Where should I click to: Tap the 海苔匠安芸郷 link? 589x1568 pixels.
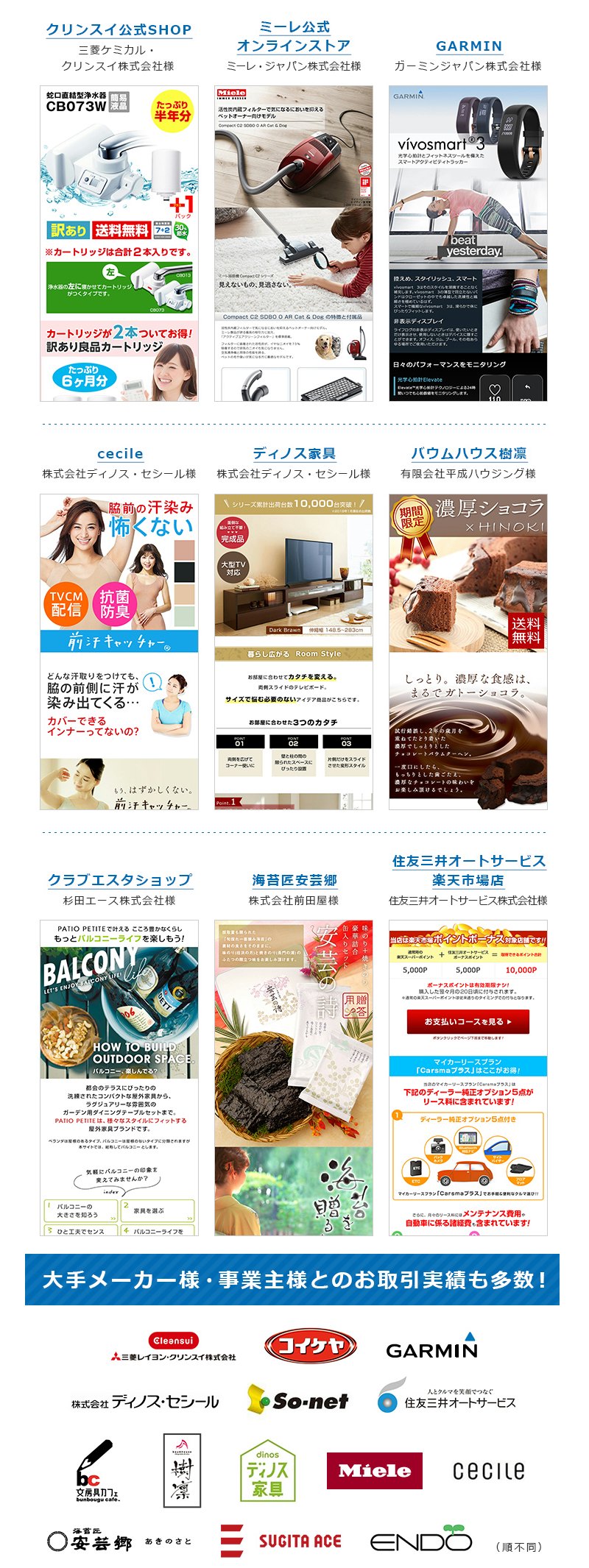tap(293, 880)
